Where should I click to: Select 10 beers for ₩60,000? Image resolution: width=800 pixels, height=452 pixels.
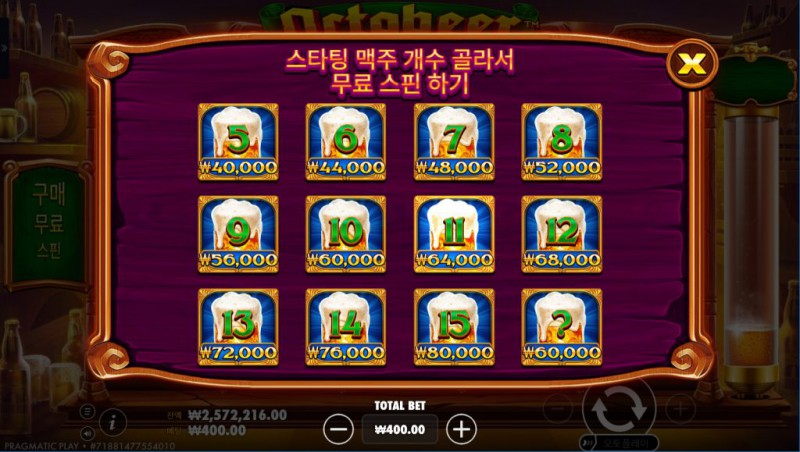(345, 234)
